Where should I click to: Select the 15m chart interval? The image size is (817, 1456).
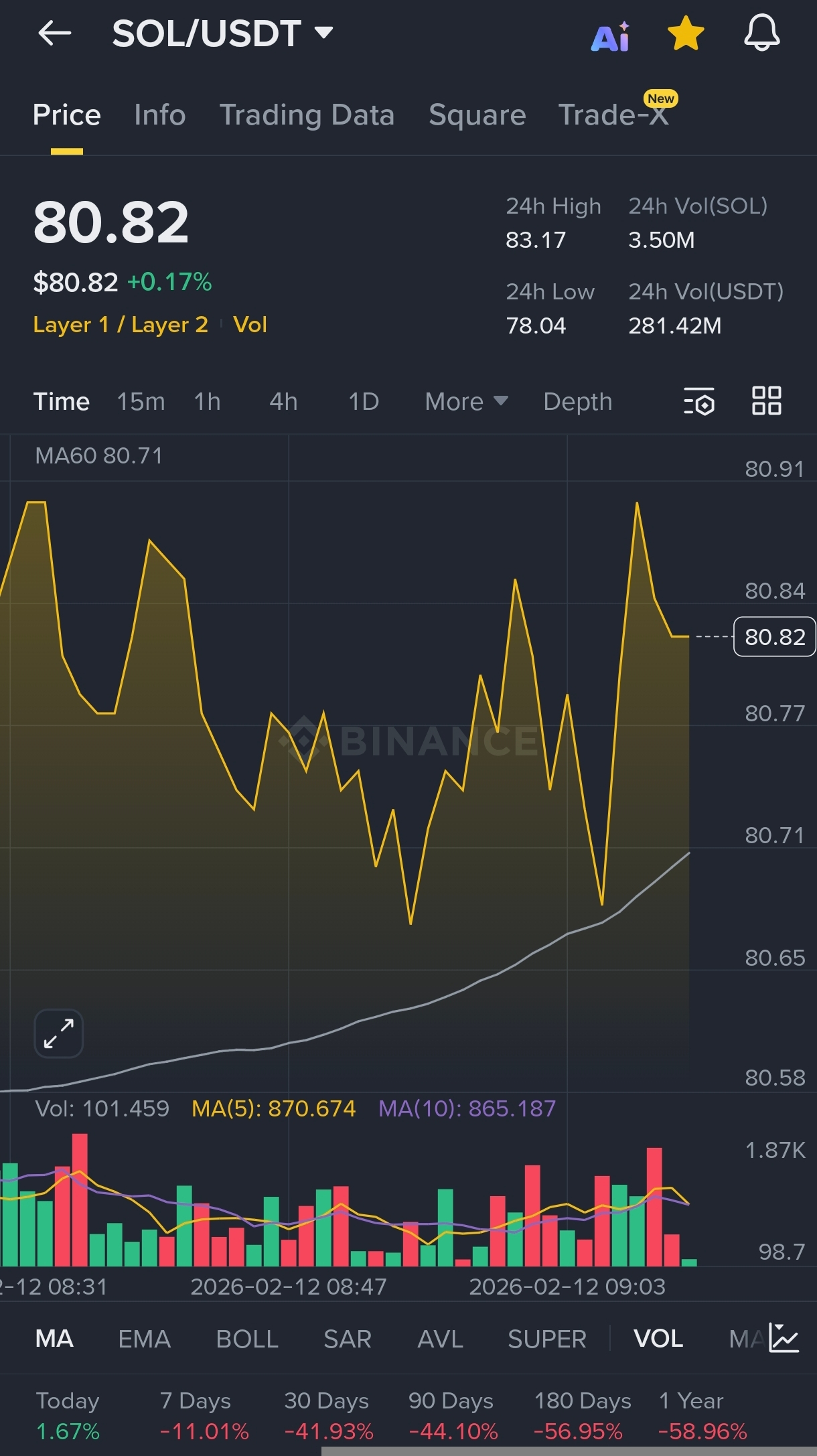click(141, 402)
